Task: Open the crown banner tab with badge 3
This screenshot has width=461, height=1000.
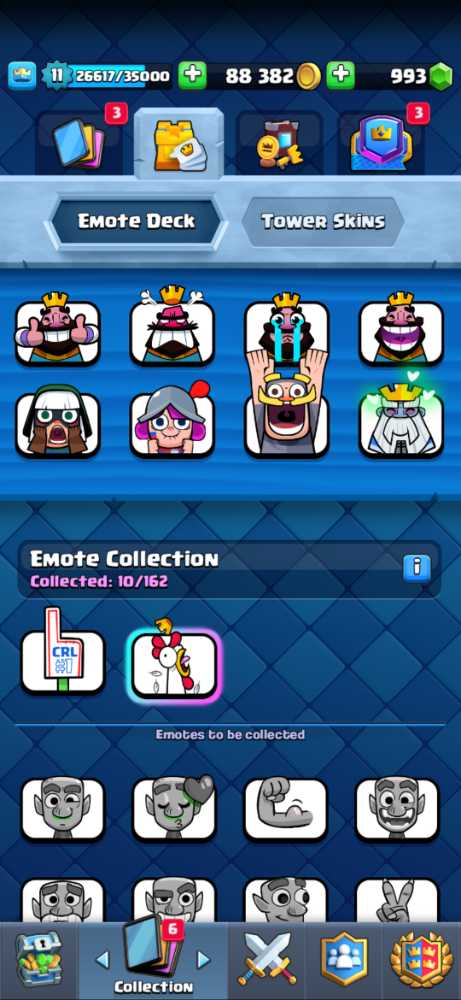Action: point(383,142)
